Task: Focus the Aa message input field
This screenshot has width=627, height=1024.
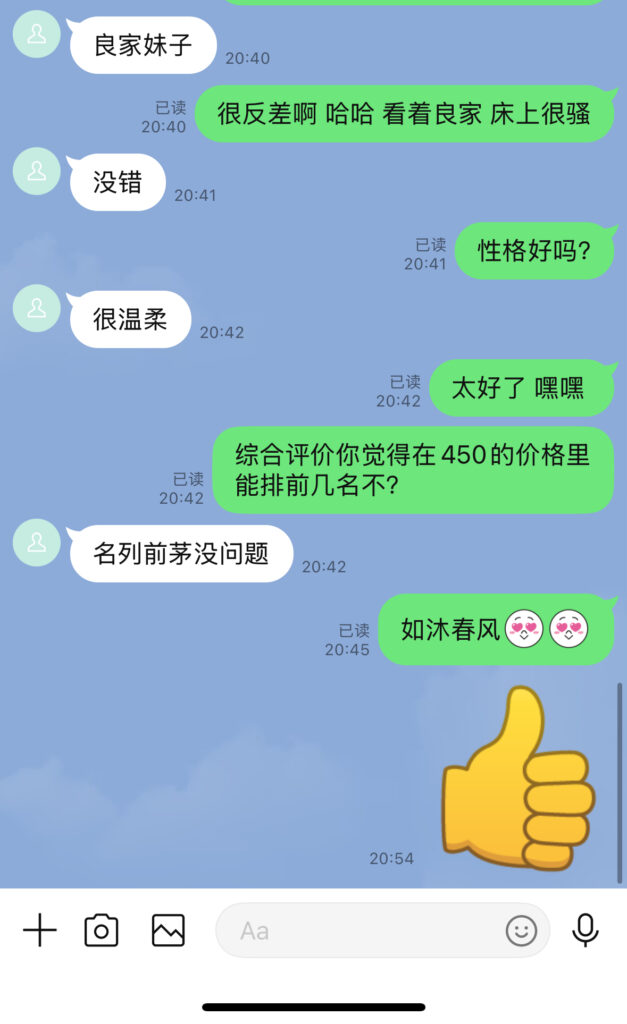Action: pyautogui.click(x=360, y=931)
